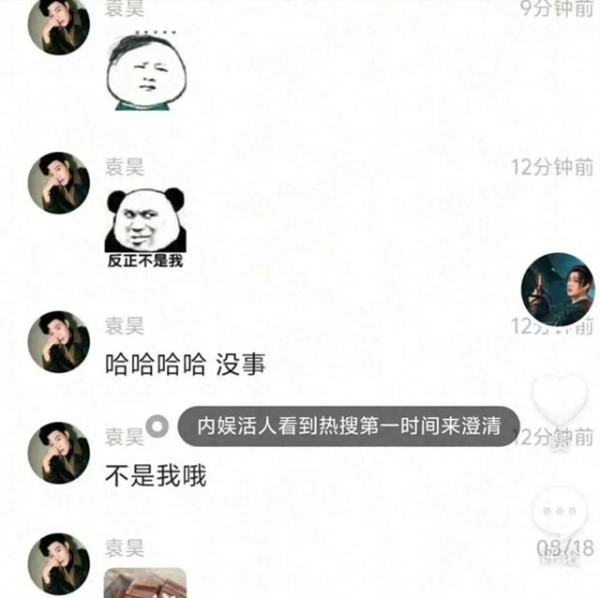Open the video comments bubble icon
Screen dimensions: 600x598
coord(559,513)
